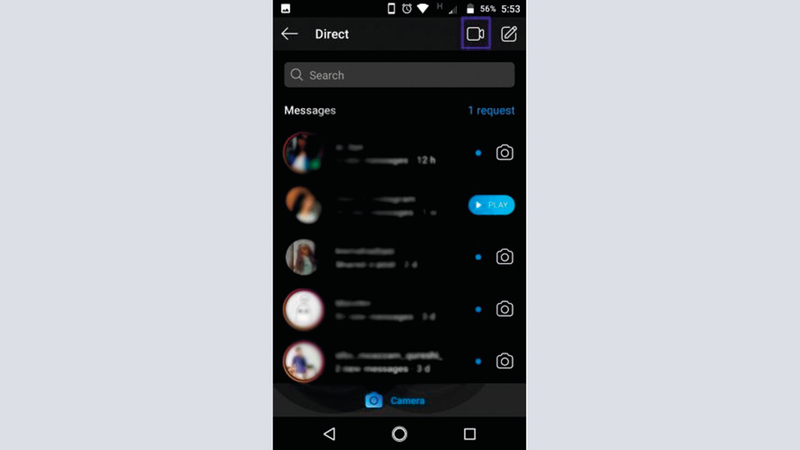
Task: Open camera icon on the 12 h chat
Action: 505,153
